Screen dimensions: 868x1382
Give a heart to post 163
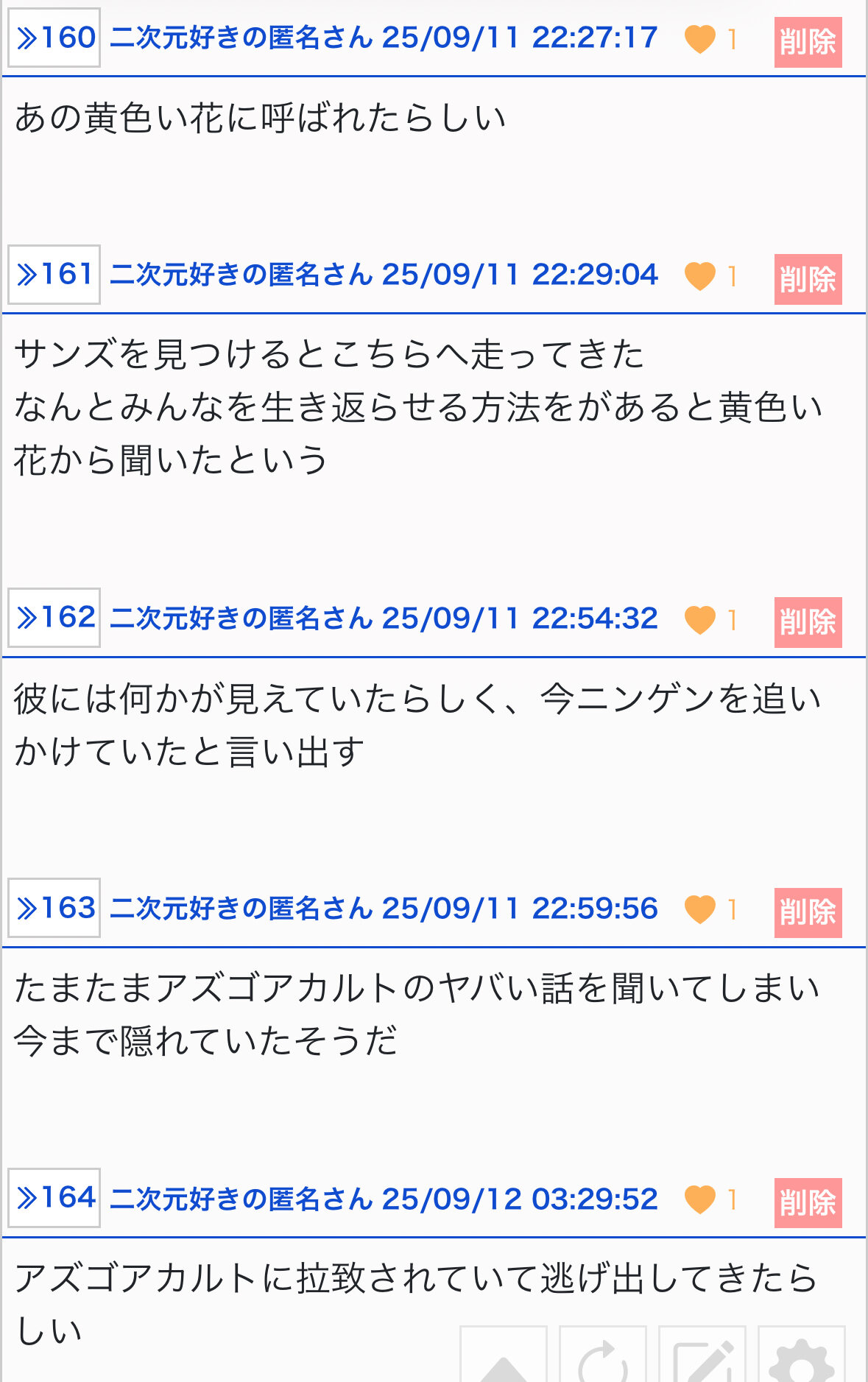[700, 909]
